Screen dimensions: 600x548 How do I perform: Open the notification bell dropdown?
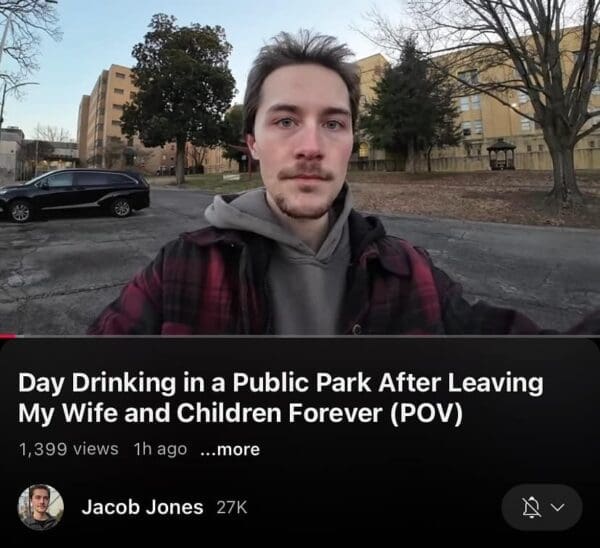[541, 507]
